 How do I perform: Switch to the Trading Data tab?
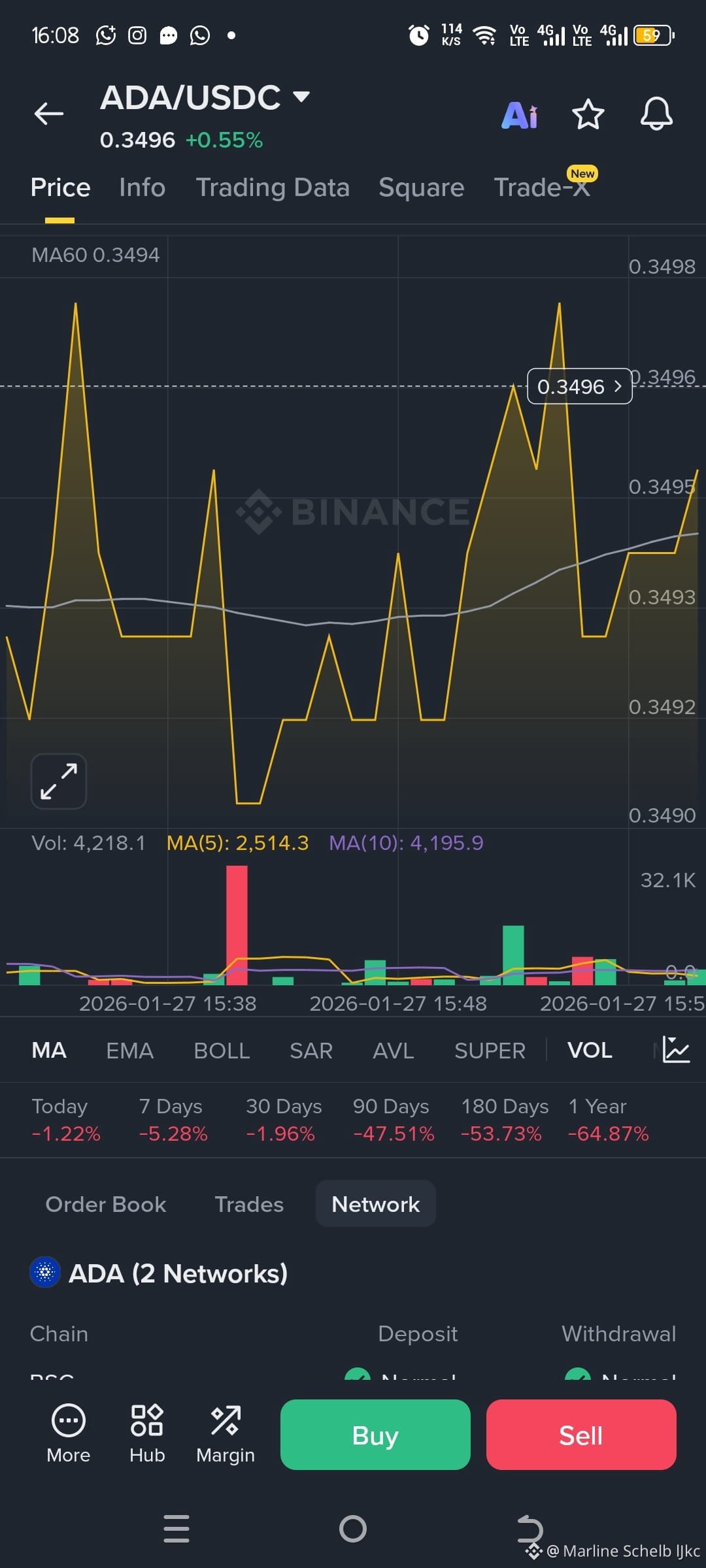[x=273, y=188]
